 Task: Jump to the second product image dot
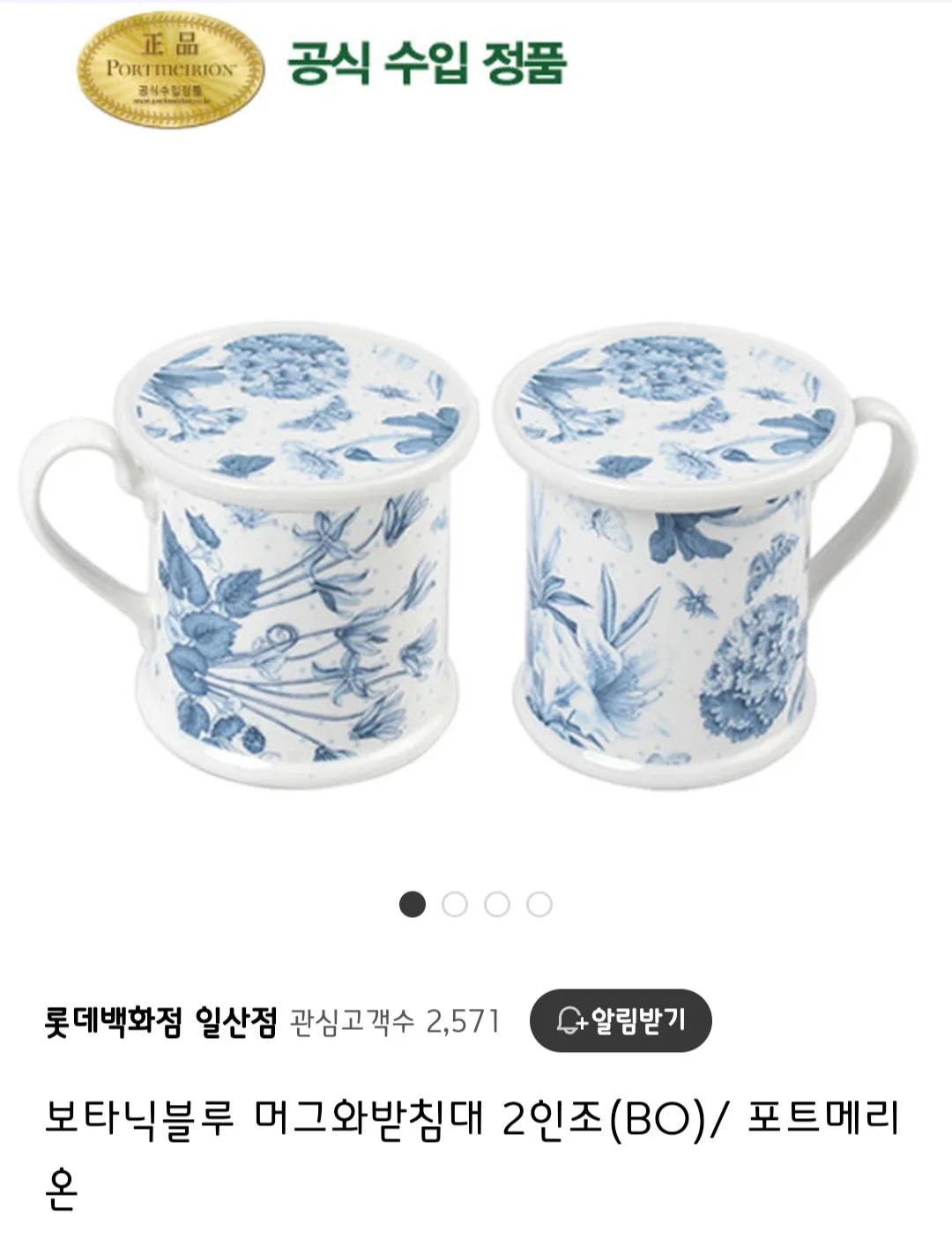pos(455,905)
